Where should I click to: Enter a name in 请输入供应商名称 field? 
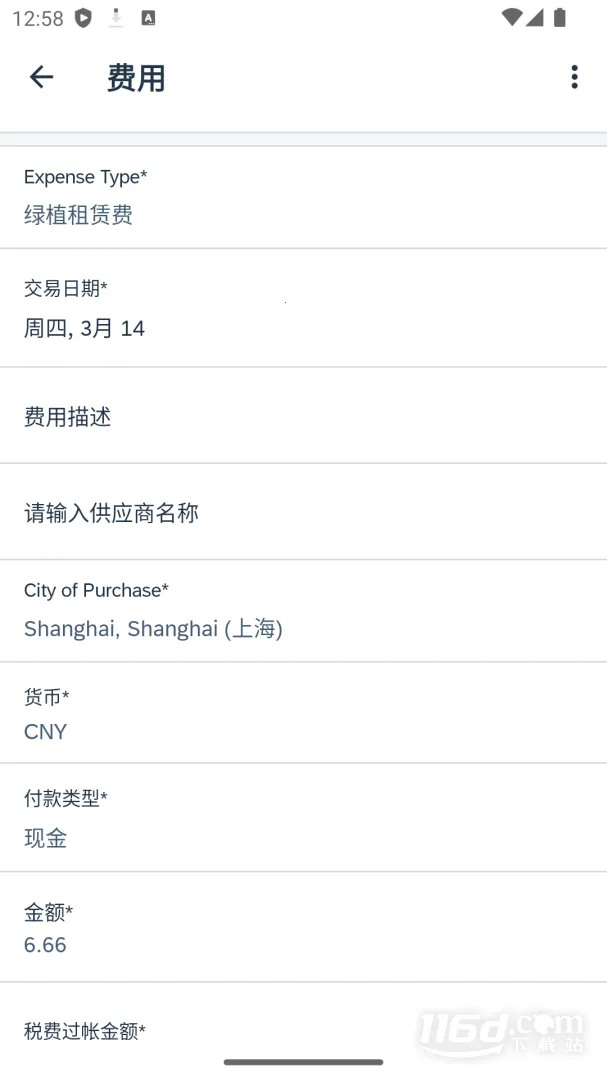click(x=303, y=513)
